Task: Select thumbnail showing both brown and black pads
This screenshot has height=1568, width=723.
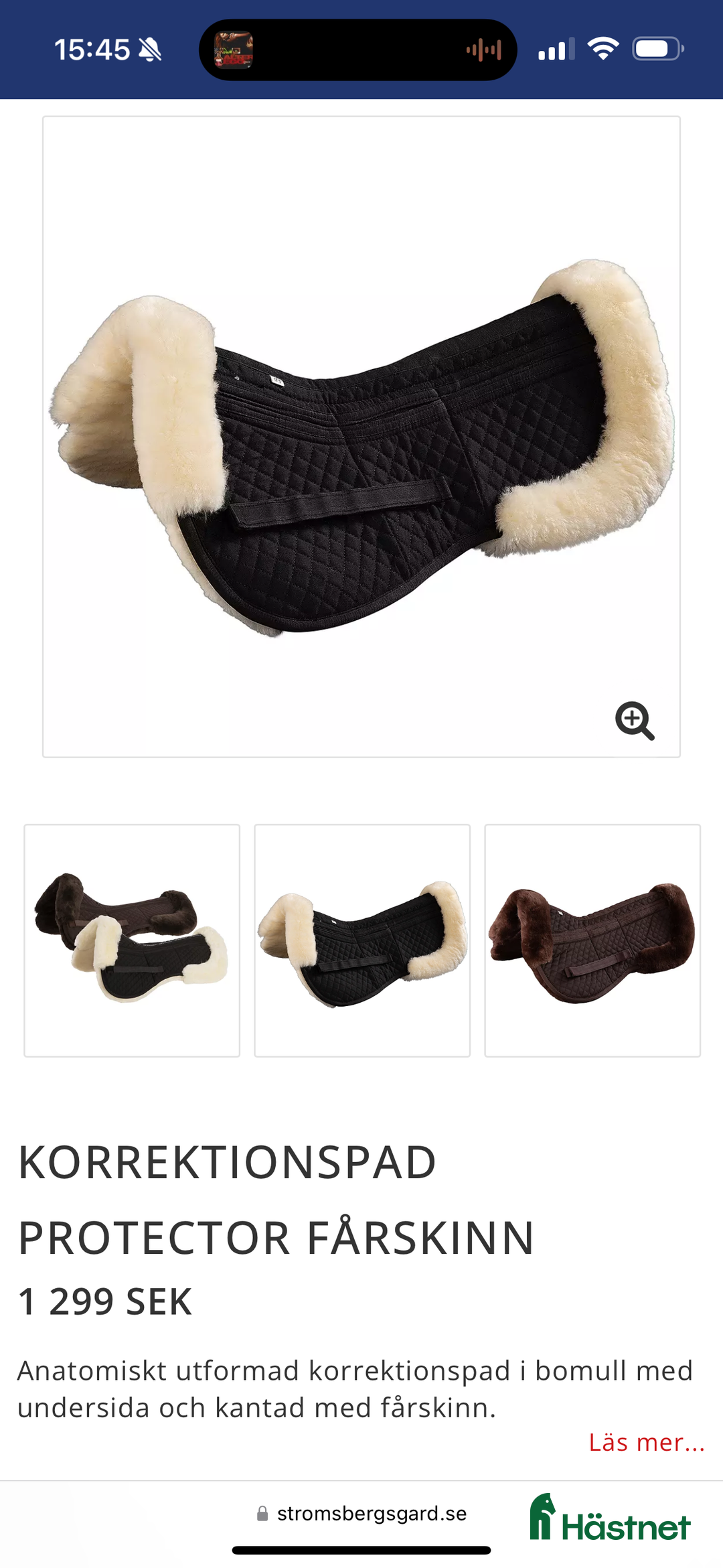Action: tap(132, 940)
